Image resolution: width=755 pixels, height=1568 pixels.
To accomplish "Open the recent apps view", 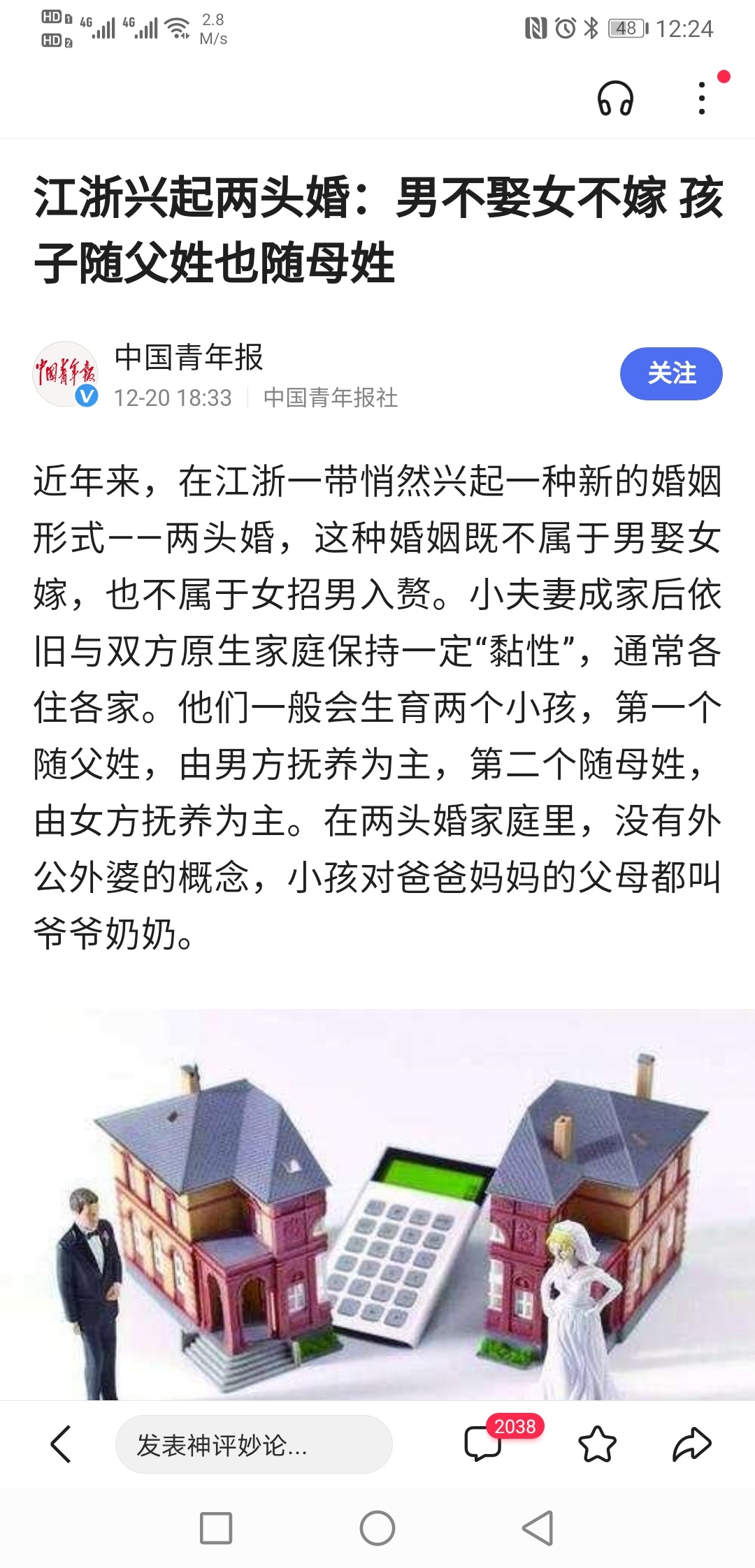I will click(216, 1528).
